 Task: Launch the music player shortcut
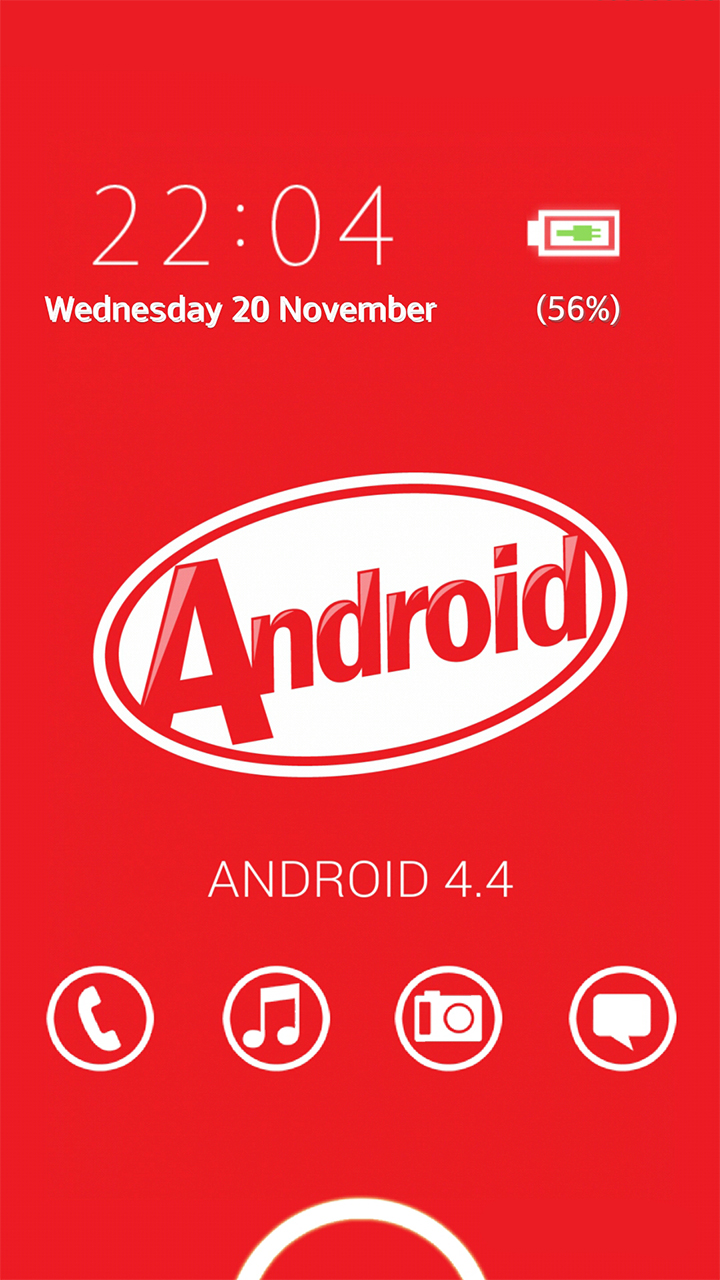click(275, 1018)
